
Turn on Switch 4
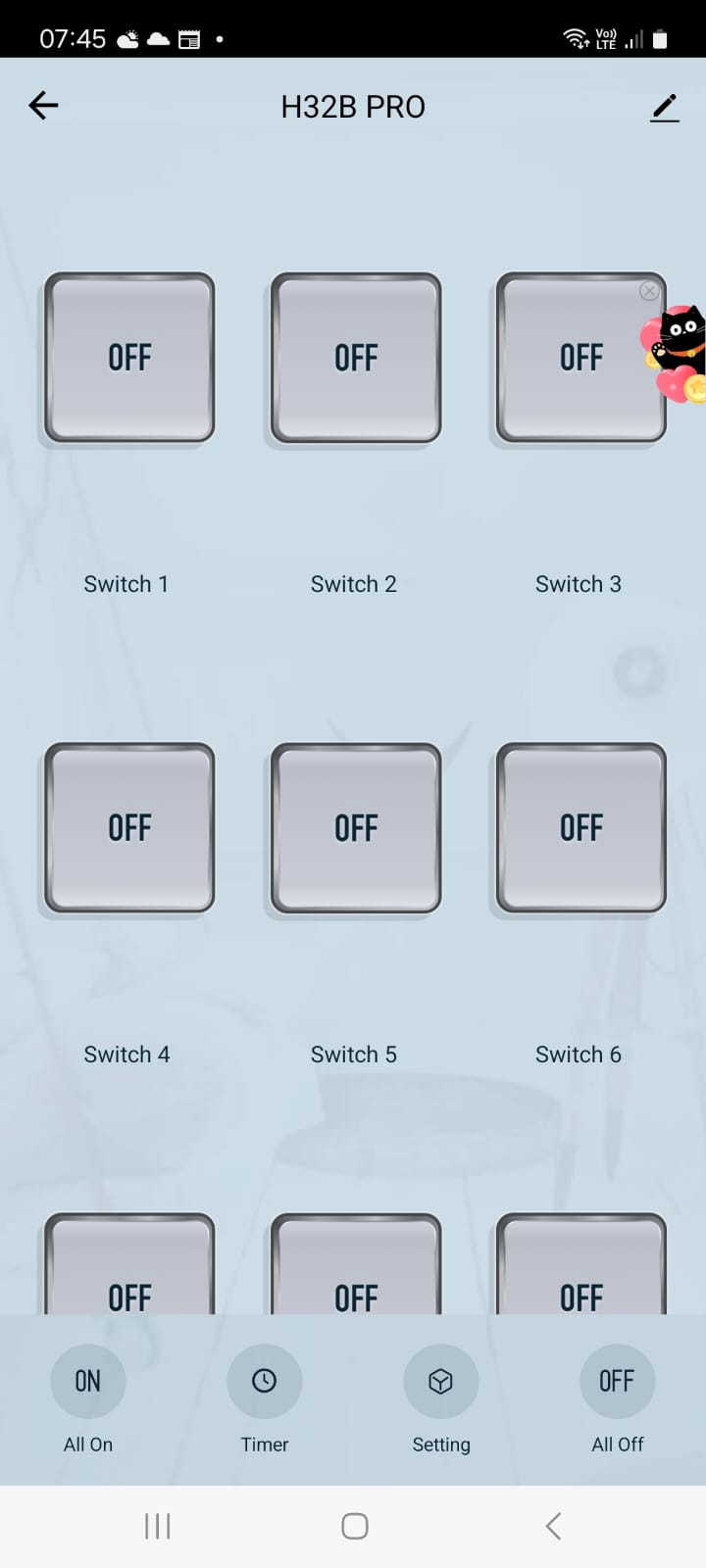129,828
